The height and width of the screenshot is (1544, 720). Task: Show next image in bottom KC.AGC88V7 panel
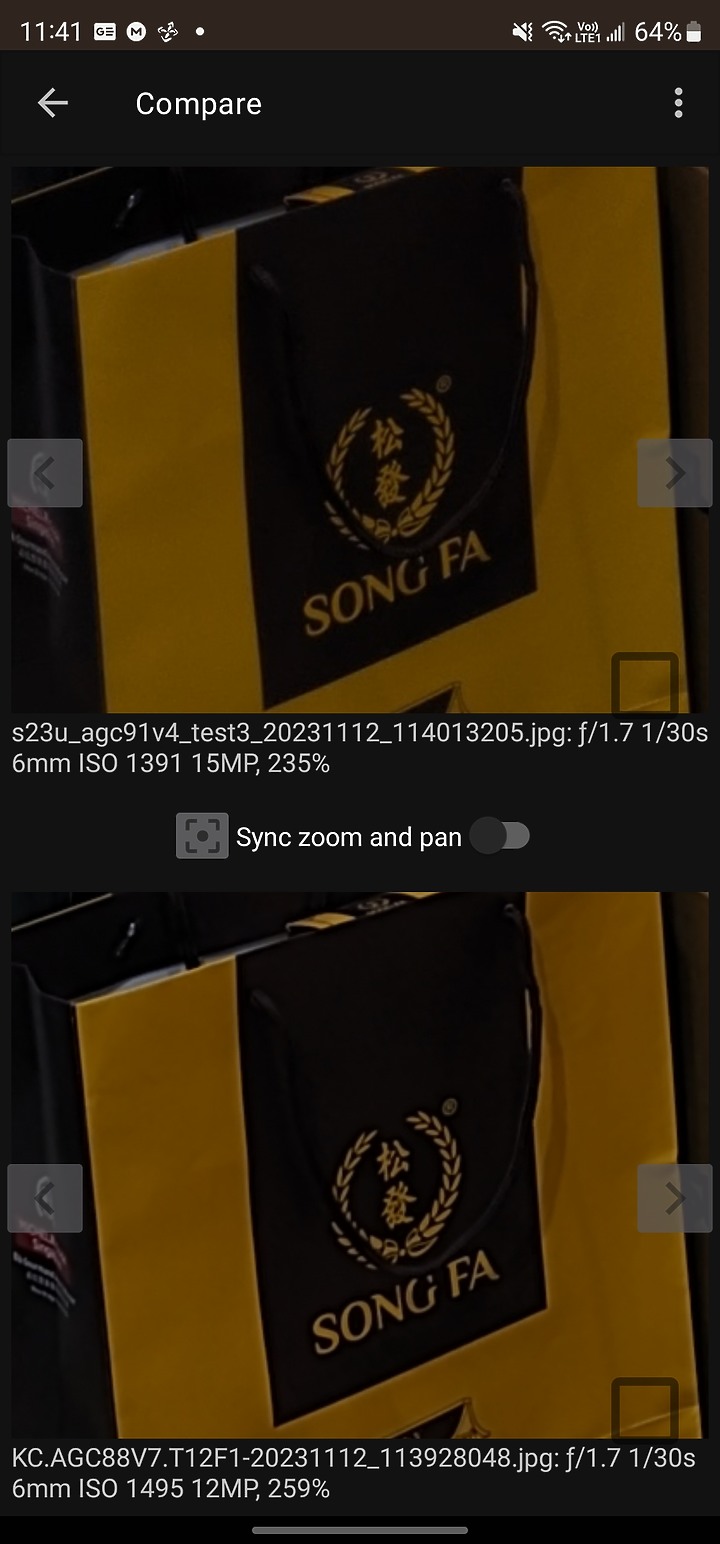pyautogui.click(x=675, y=1197)
